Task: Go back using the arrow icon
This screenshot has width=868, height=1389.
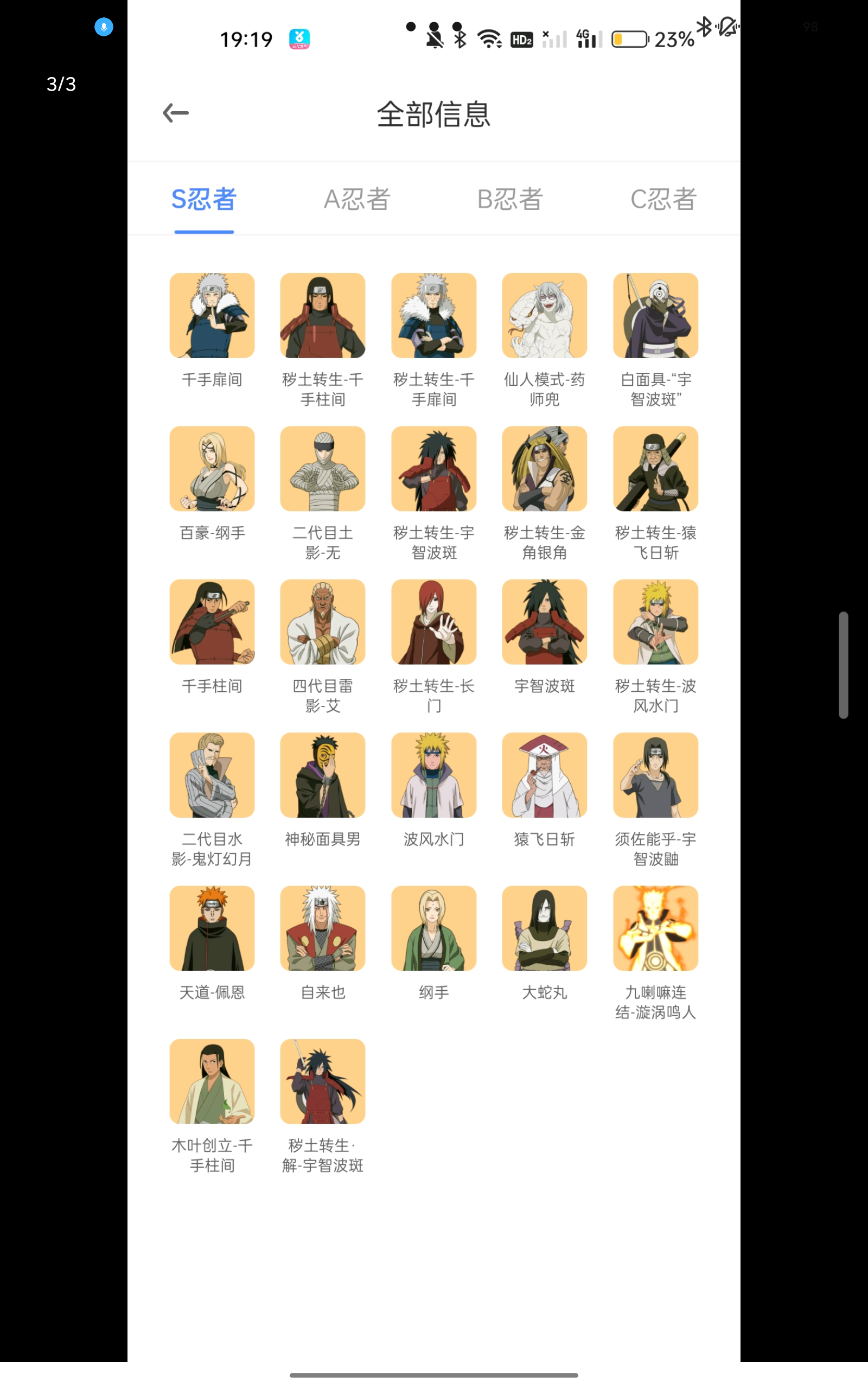Action: click(176, 113)
